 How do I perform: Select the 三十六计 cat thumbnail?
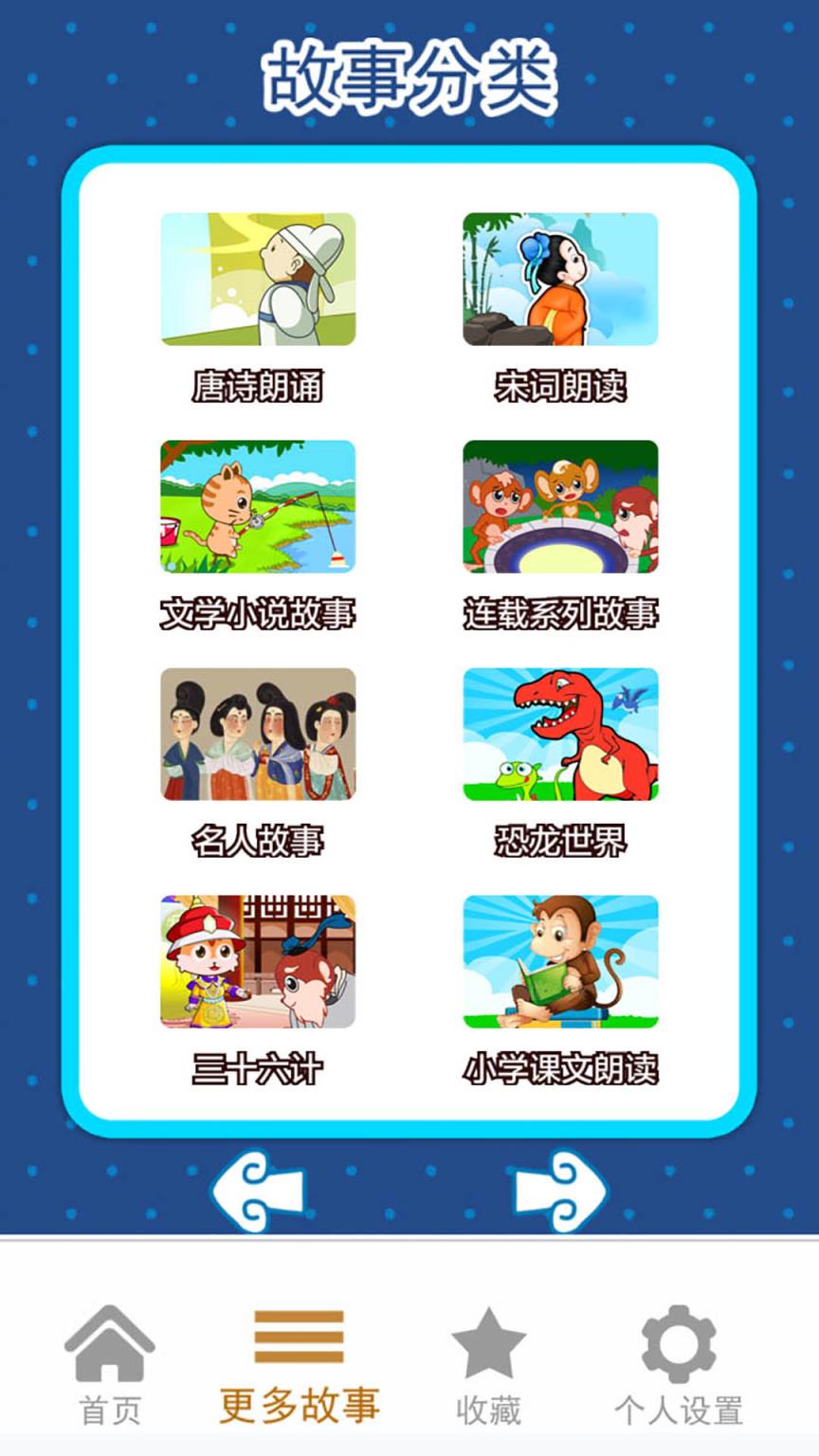point(258,960)
